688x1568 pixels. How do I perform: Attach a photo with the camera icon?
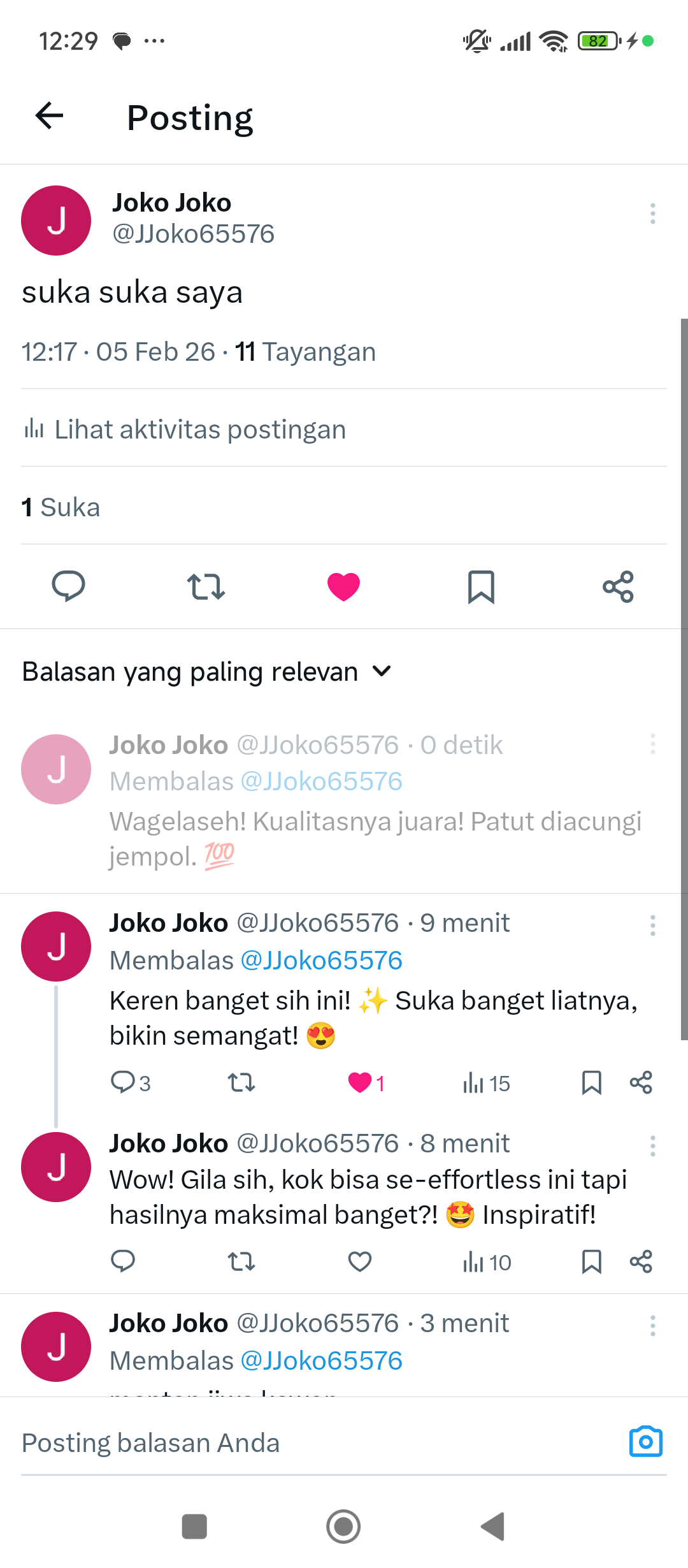pos(645,1442)
